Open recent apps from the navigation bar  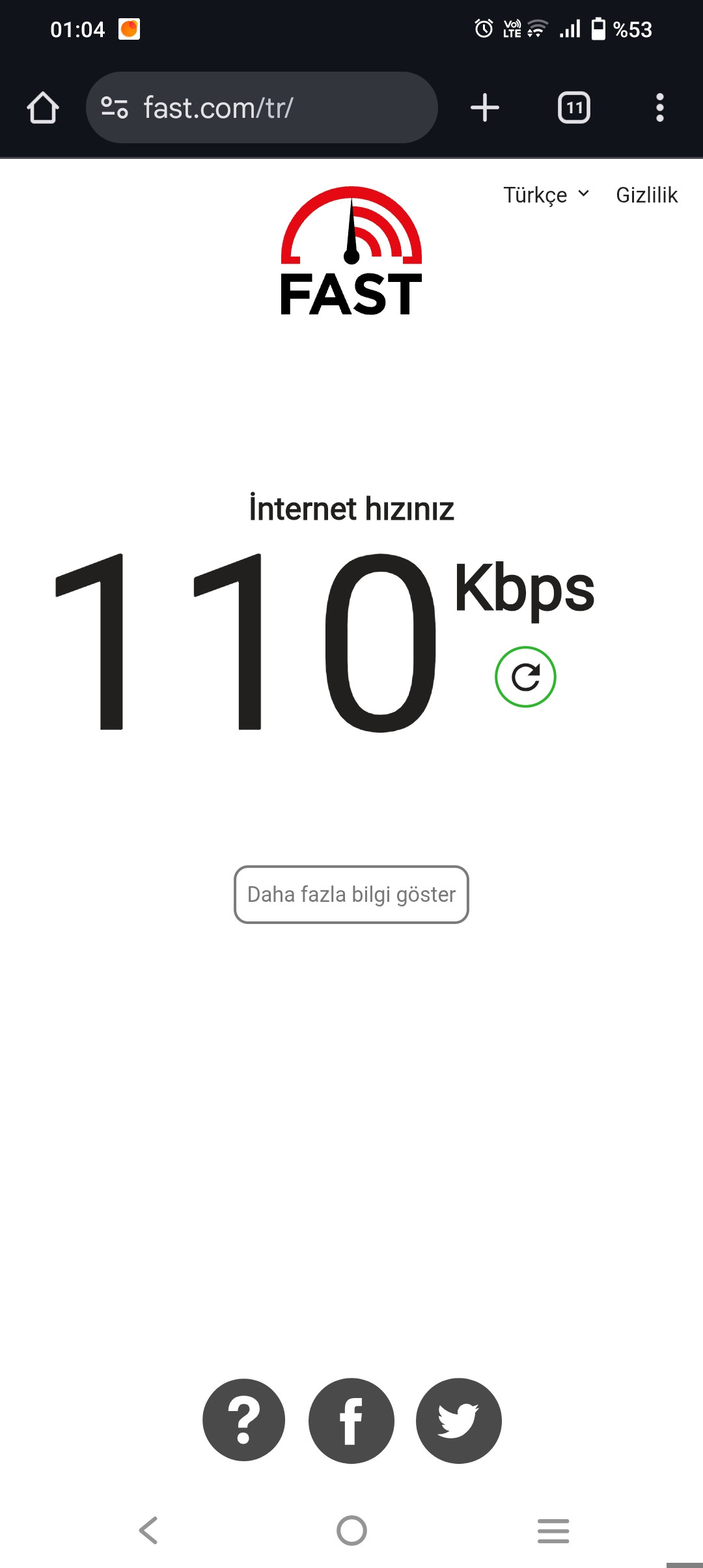tap(553, 1530)
